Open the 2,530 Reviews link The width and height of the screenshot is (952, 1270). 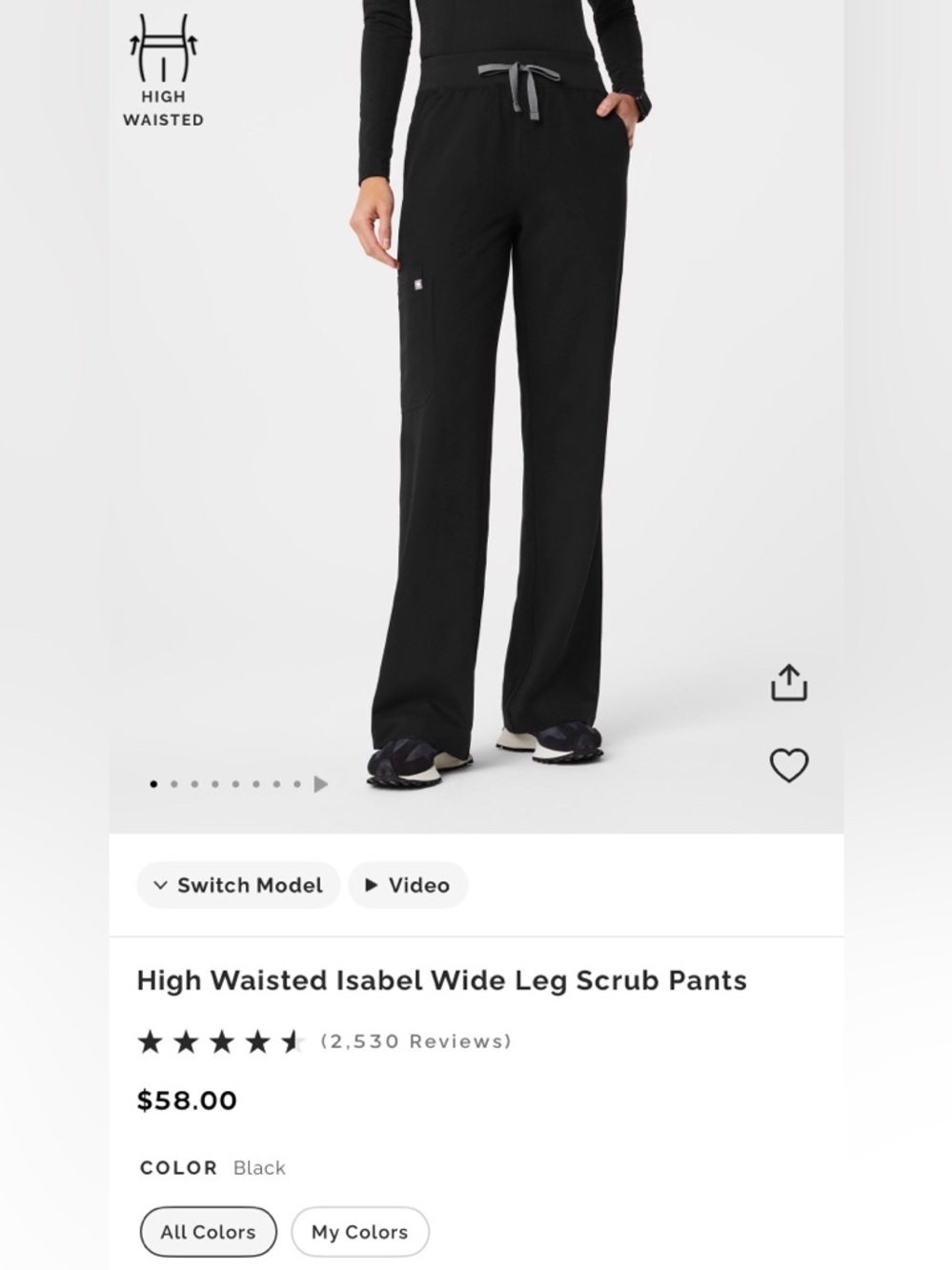pos(415,1040)
